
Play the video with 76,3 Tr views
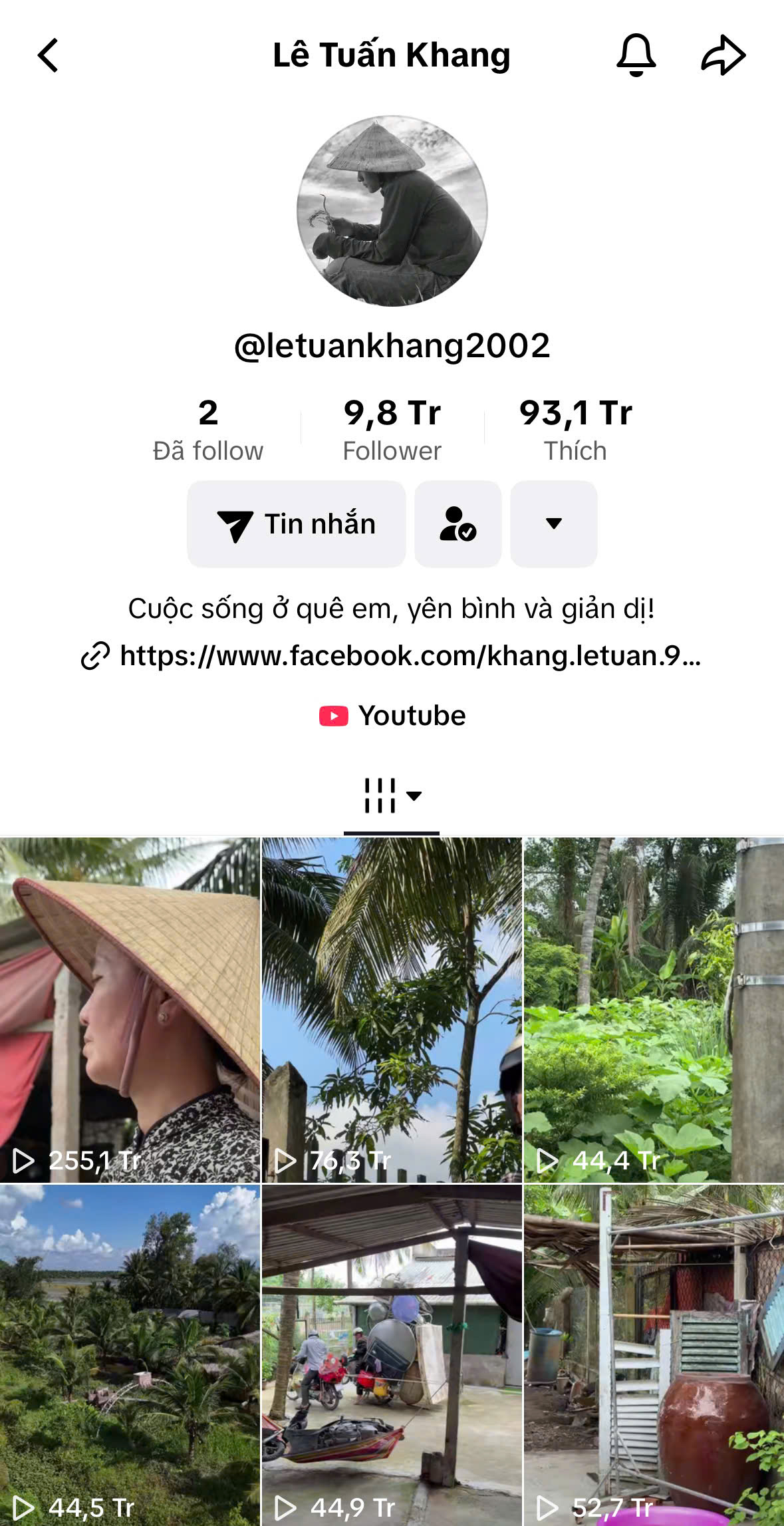pyautogui.click(x=392, y=1009)
